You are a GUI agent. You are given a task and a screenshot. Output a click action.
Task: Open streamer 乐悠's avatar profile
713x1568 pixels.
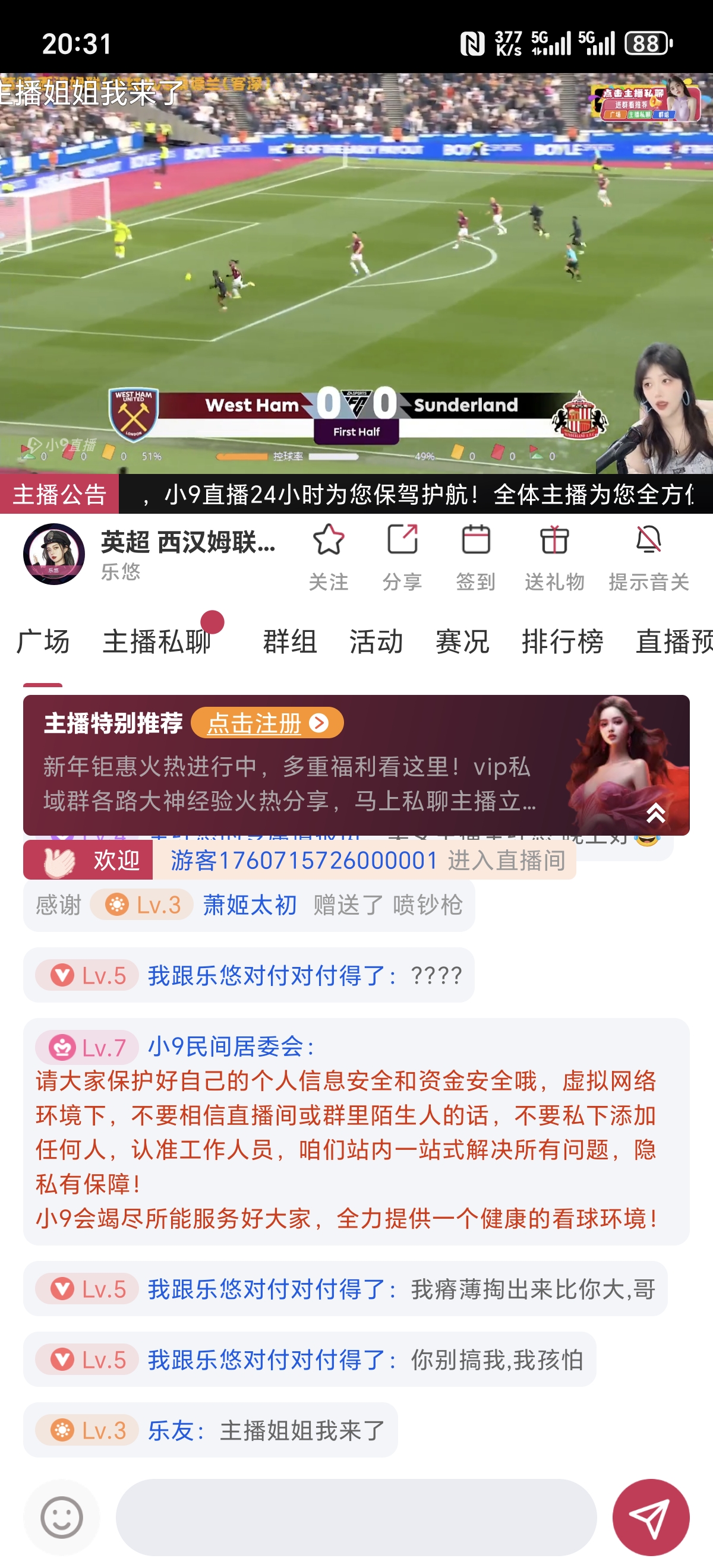pos(54,554)
